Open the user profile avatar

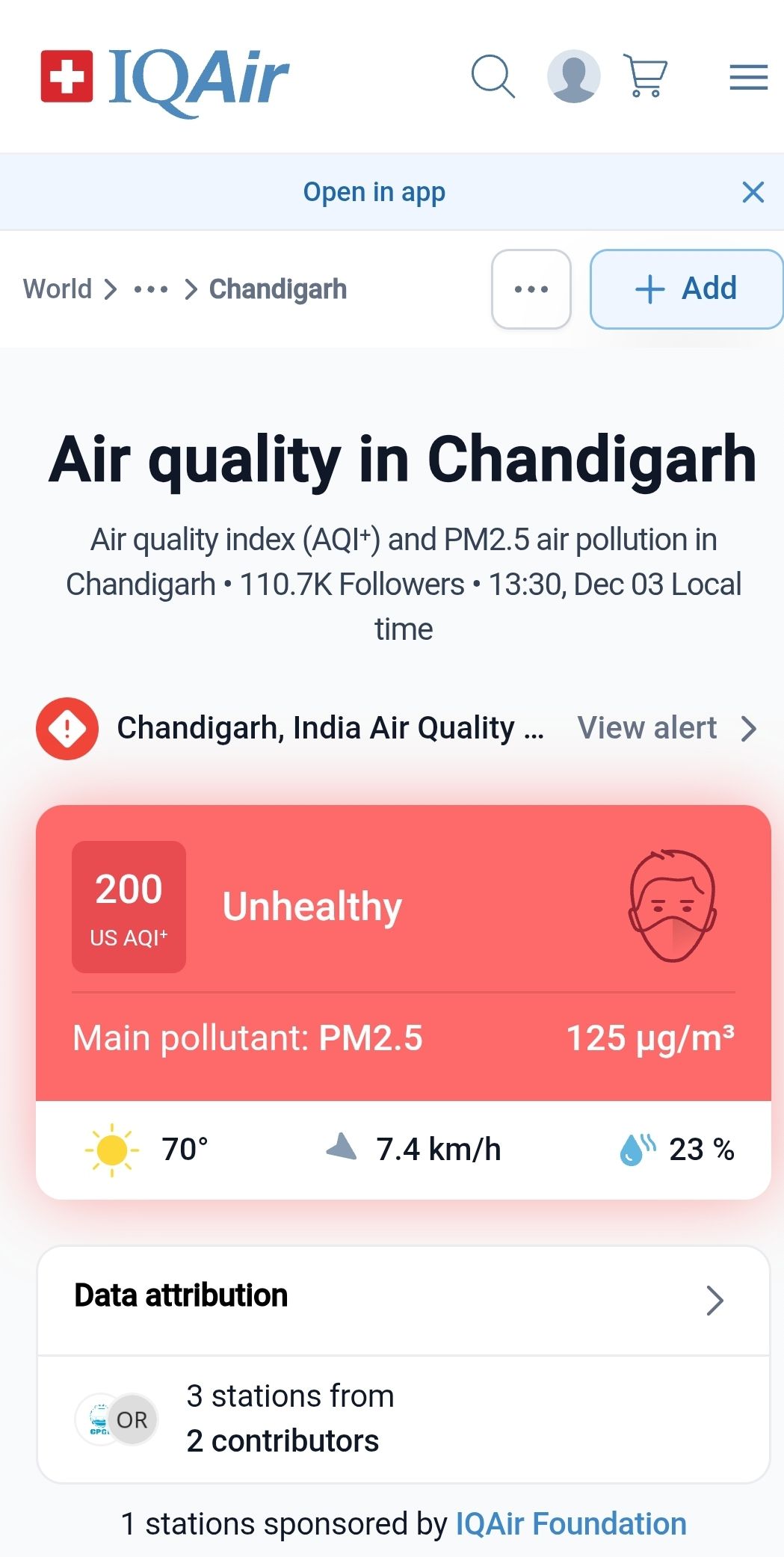point(573,76)
